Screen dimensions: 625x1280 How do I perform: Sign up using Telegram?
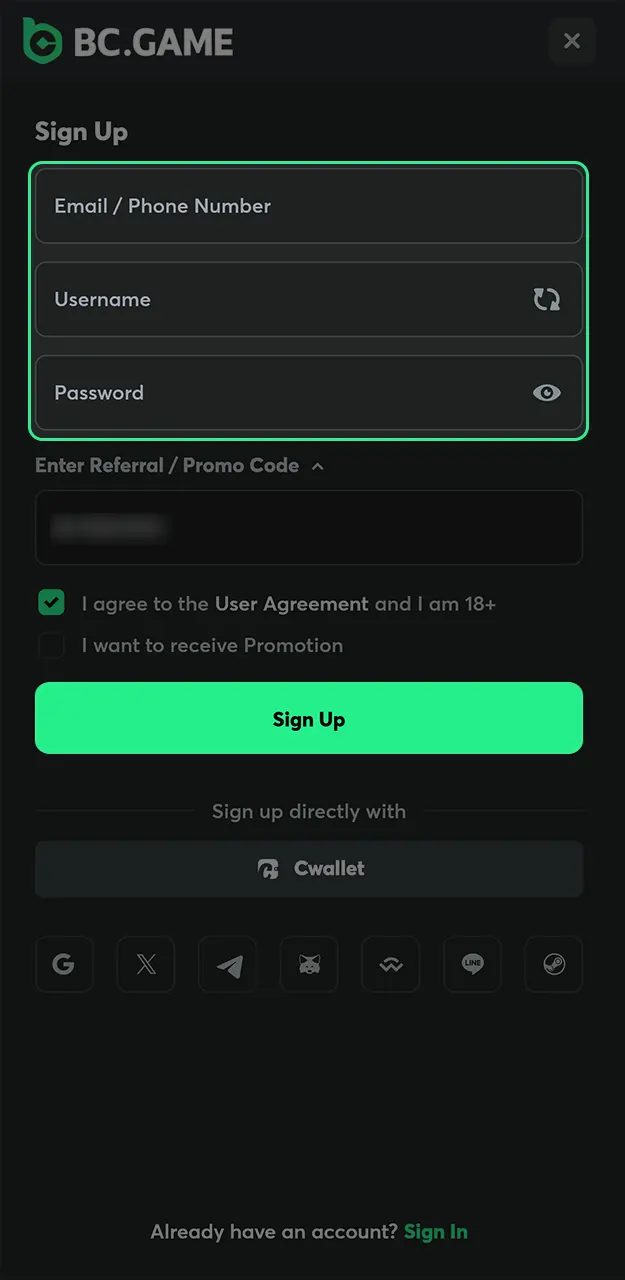click(228, 965)
